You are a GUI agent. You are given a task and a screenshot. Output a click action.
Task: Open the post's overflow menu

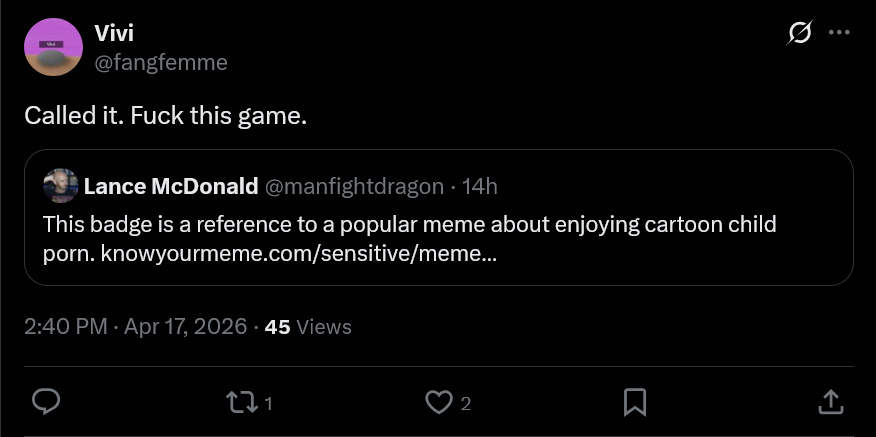click(x=840, y=33)
